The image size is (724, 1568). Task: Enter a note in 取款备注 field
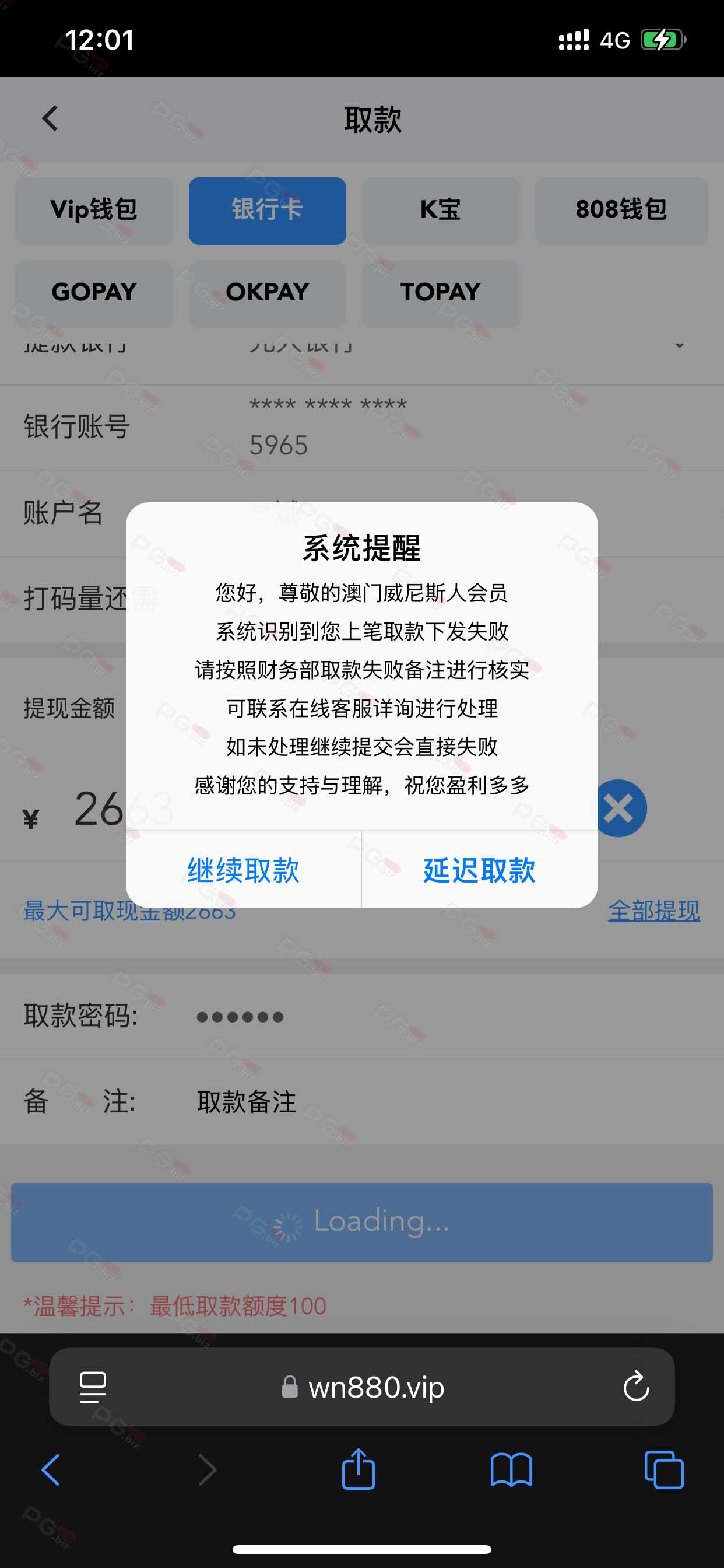click(x=426, y=1102)
